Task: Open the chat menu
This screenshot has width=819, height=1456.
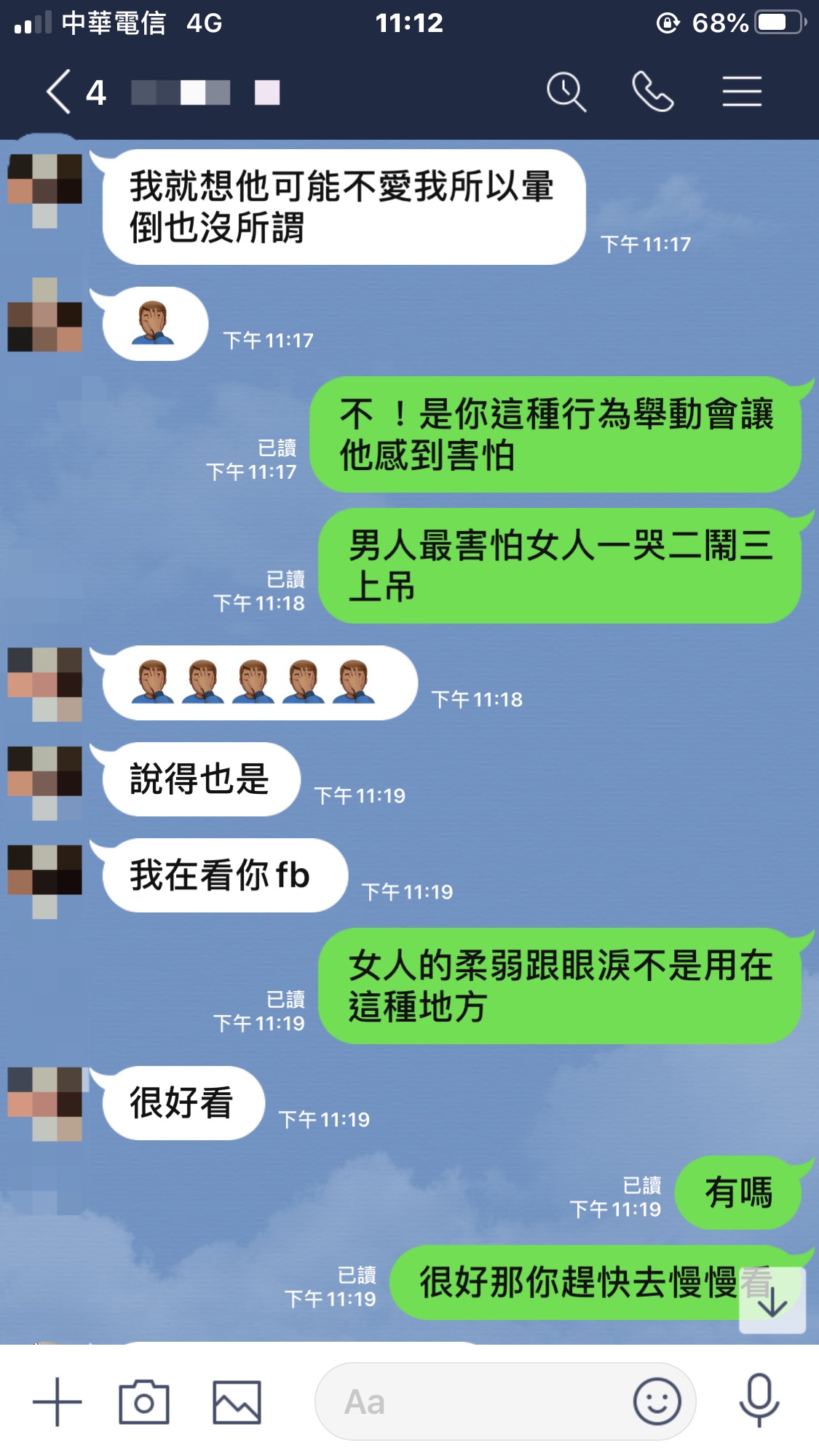Action: [x=742, y=92]
